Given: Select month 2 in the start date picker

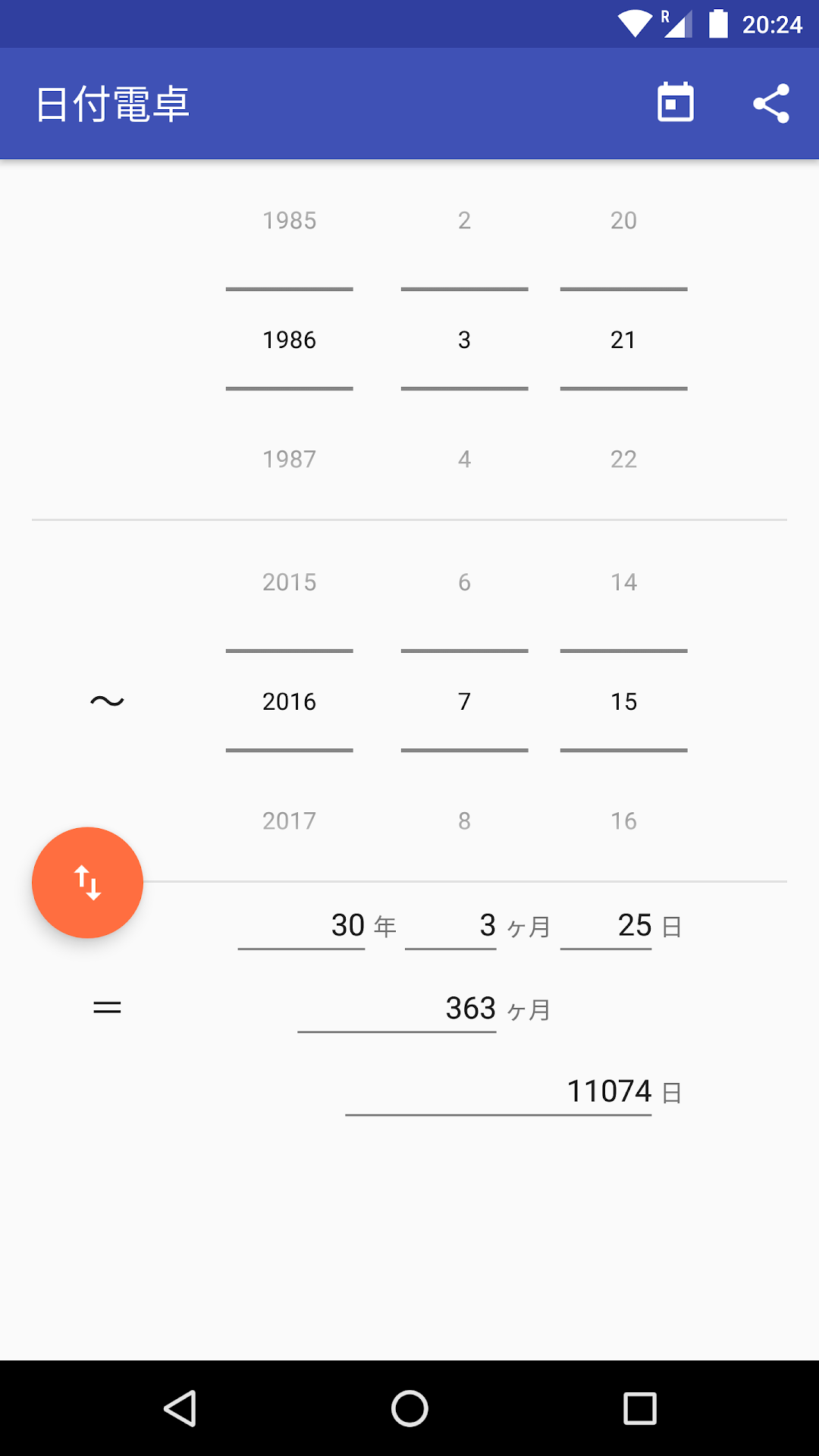Looking at the screenshot, I should coord(464,221).
